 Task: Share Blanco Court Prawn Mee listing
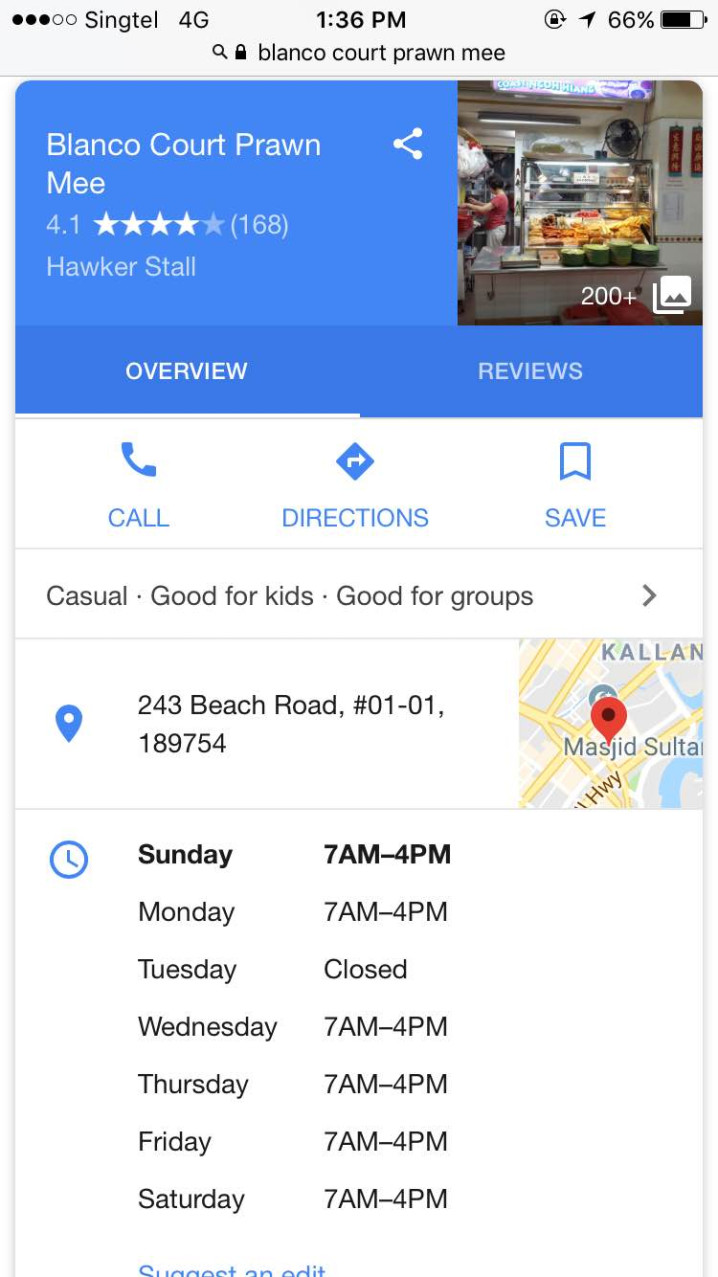pos(407,144)
